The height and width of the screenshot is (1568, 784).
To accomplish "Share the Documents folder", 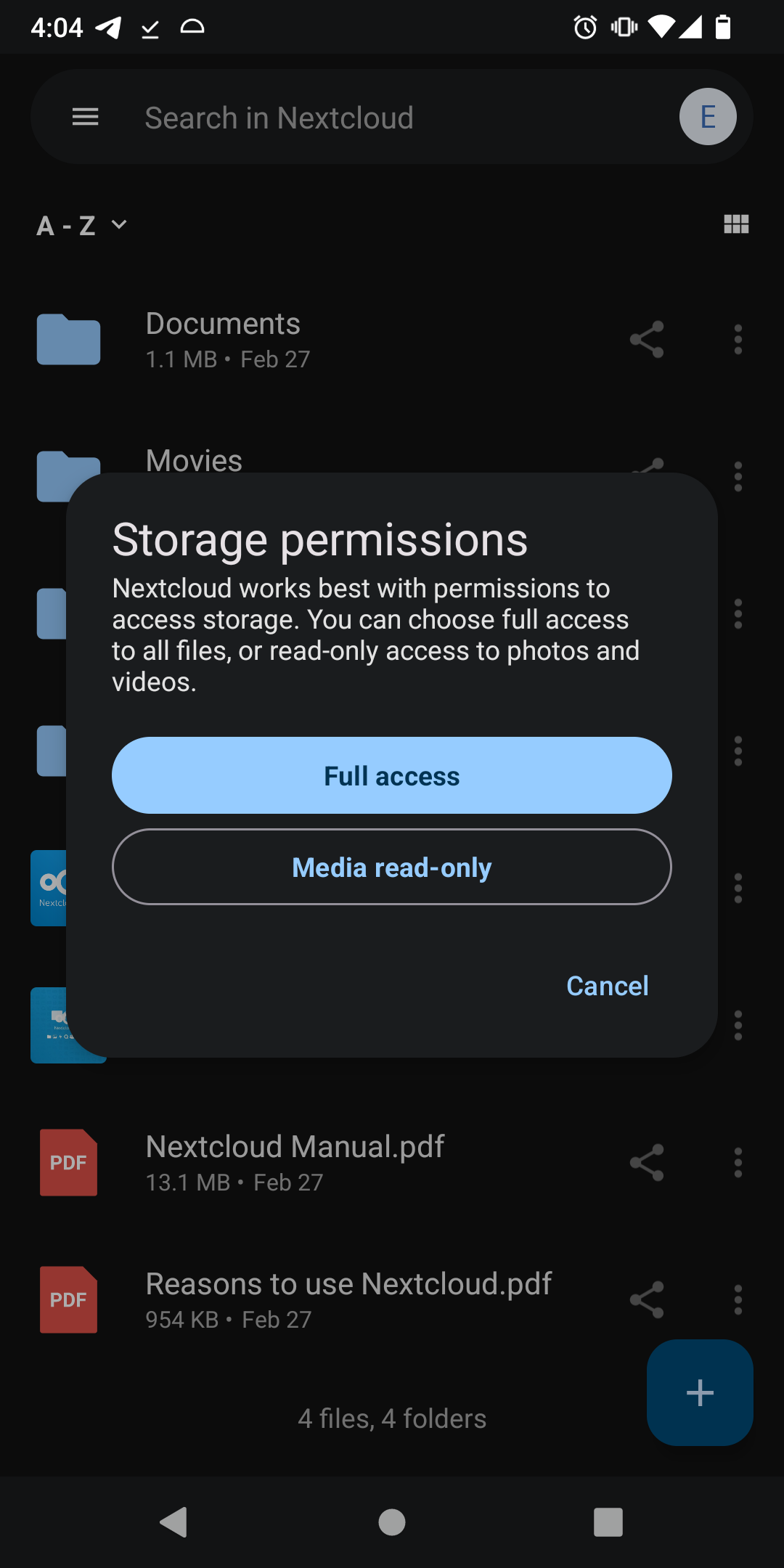I will [646, 340].
